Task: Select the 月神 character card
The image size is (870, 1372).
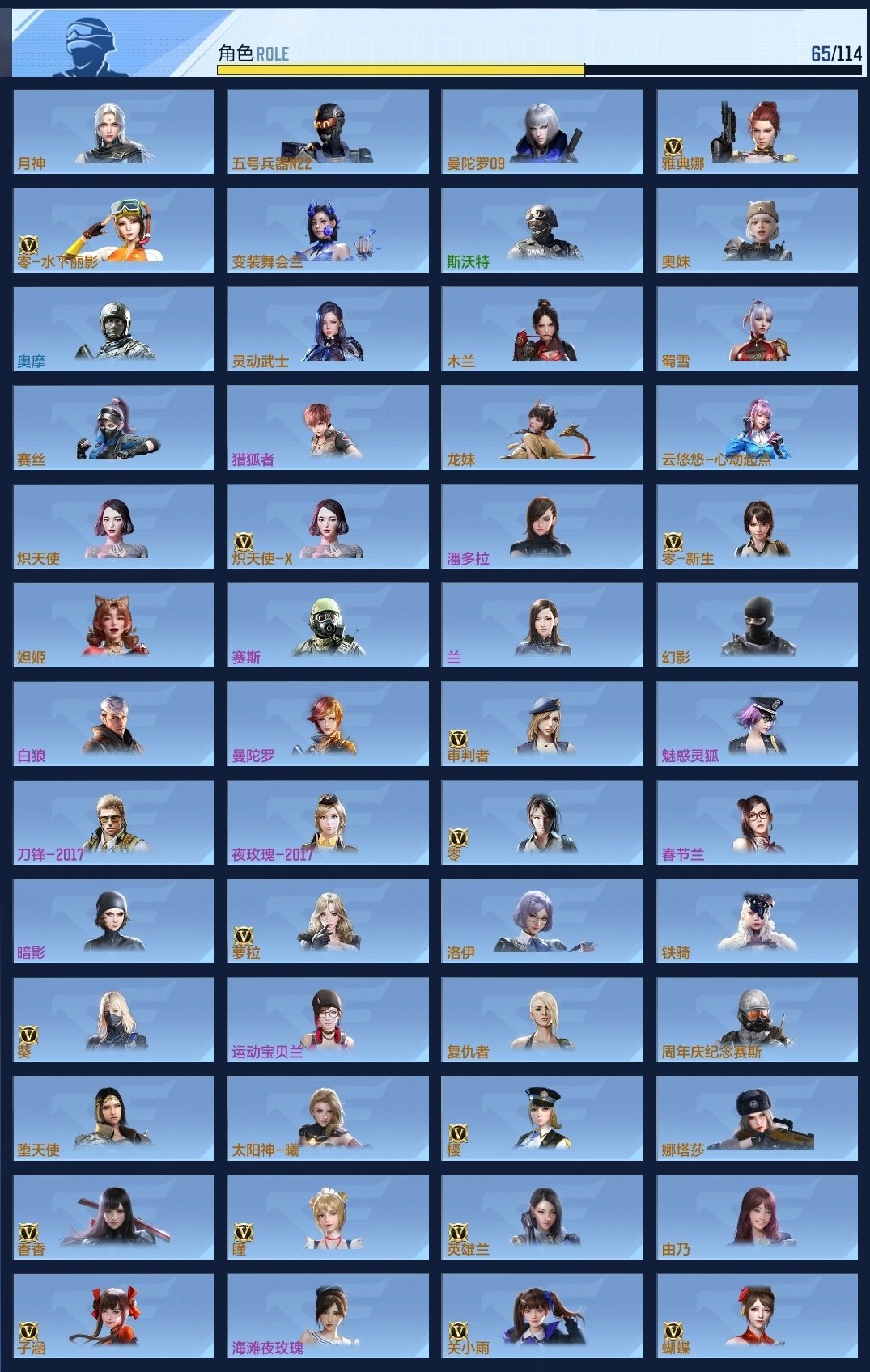Action: click(x=113, y=131)
